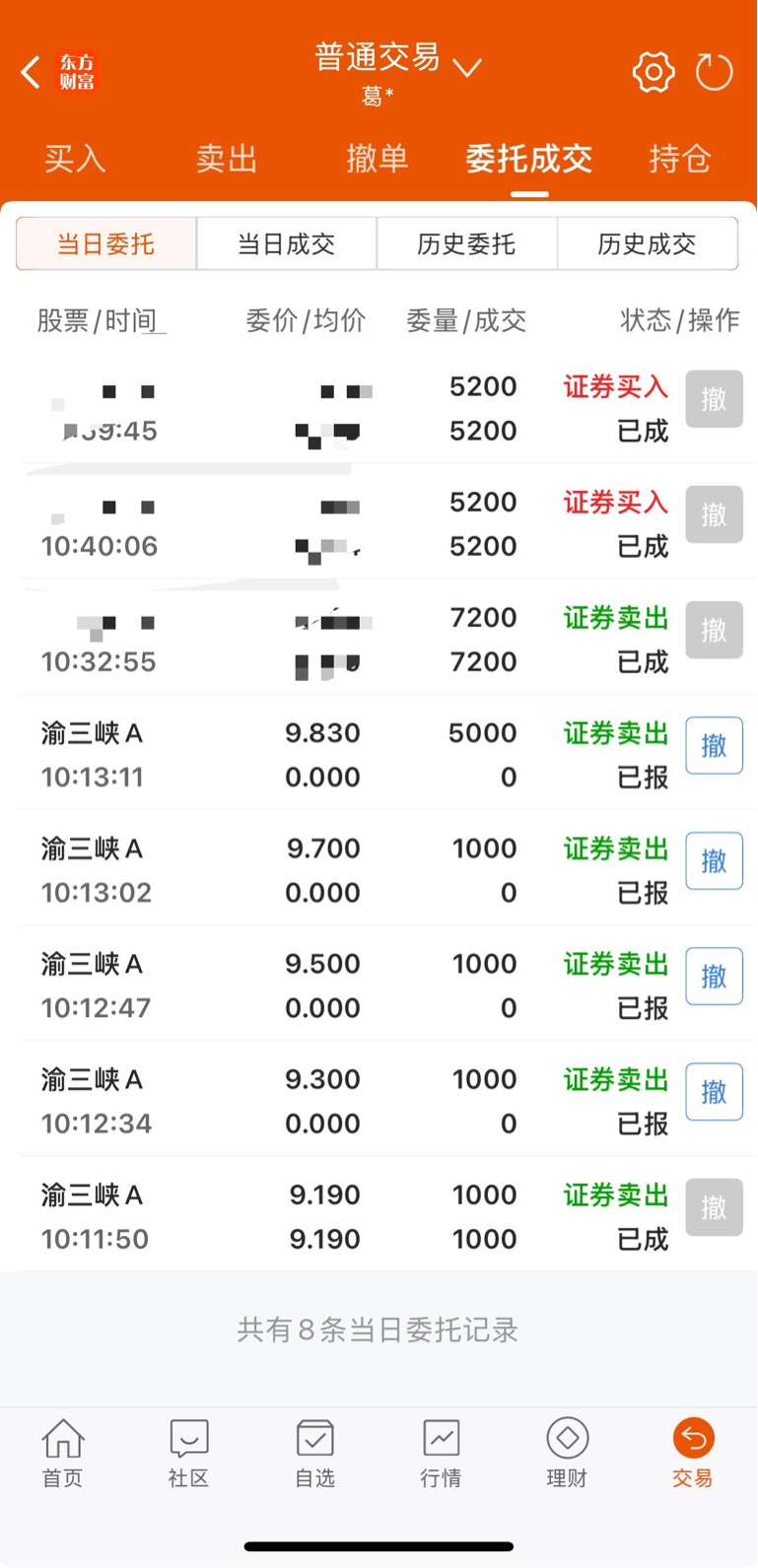This screenshot has height=1568, width=758.
Task: Cancel the 渝三峡A order at 9.500
Action: [714, 977]
